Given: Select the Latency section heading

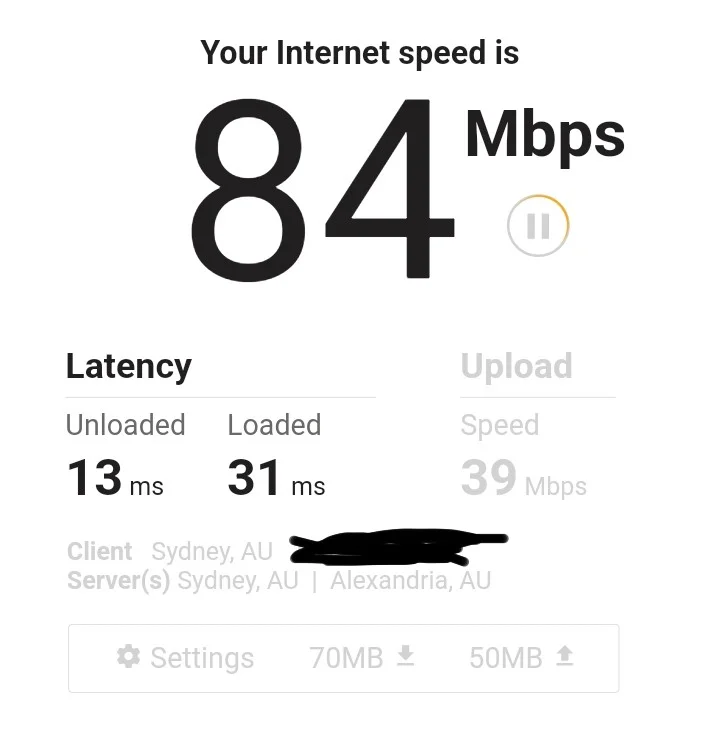Looking at the screenshot, I should [129, 366].
